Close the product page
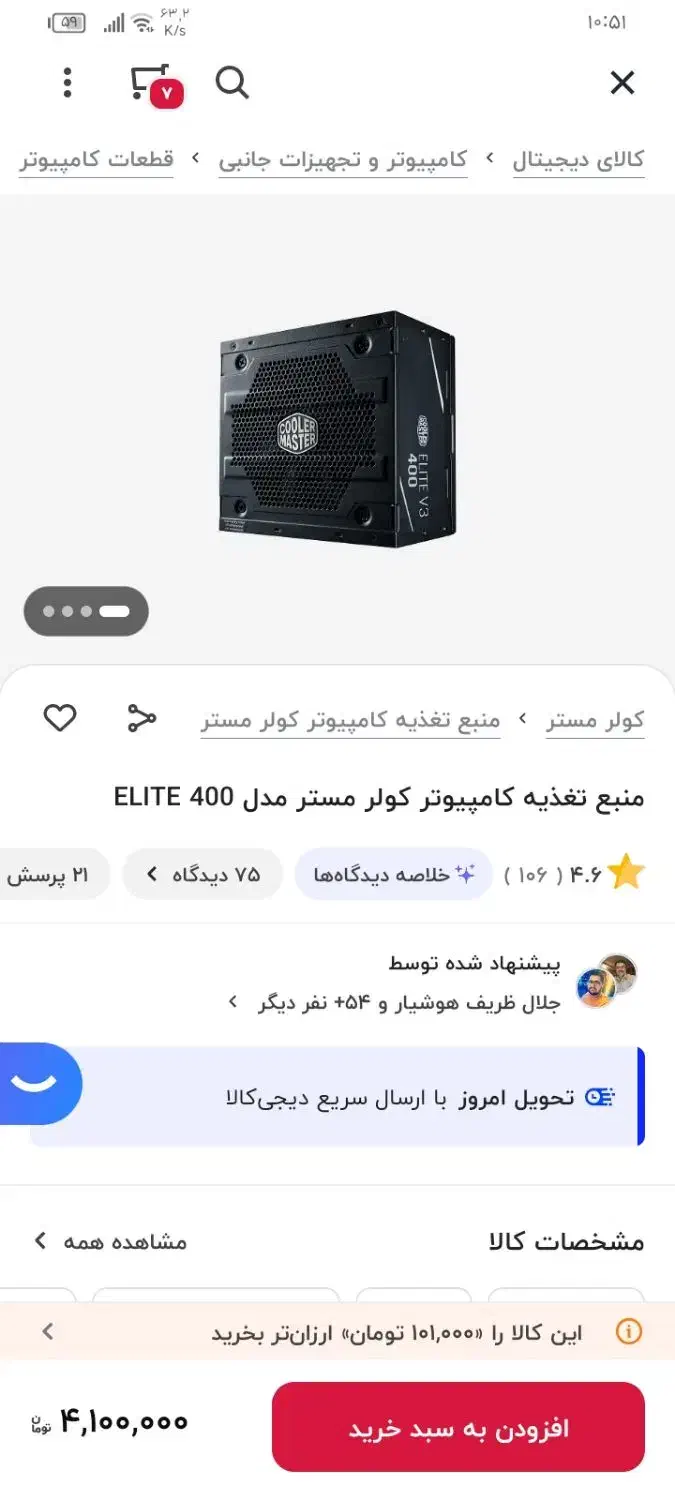 [x=622, y=83]
